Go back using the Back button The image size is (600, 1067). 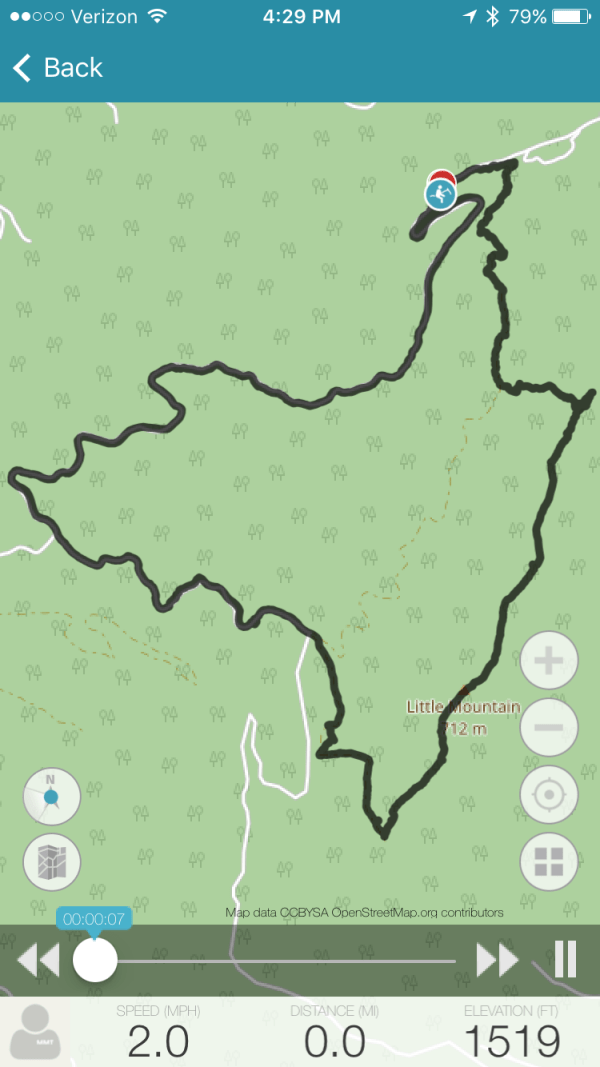(x=58, y=68)
